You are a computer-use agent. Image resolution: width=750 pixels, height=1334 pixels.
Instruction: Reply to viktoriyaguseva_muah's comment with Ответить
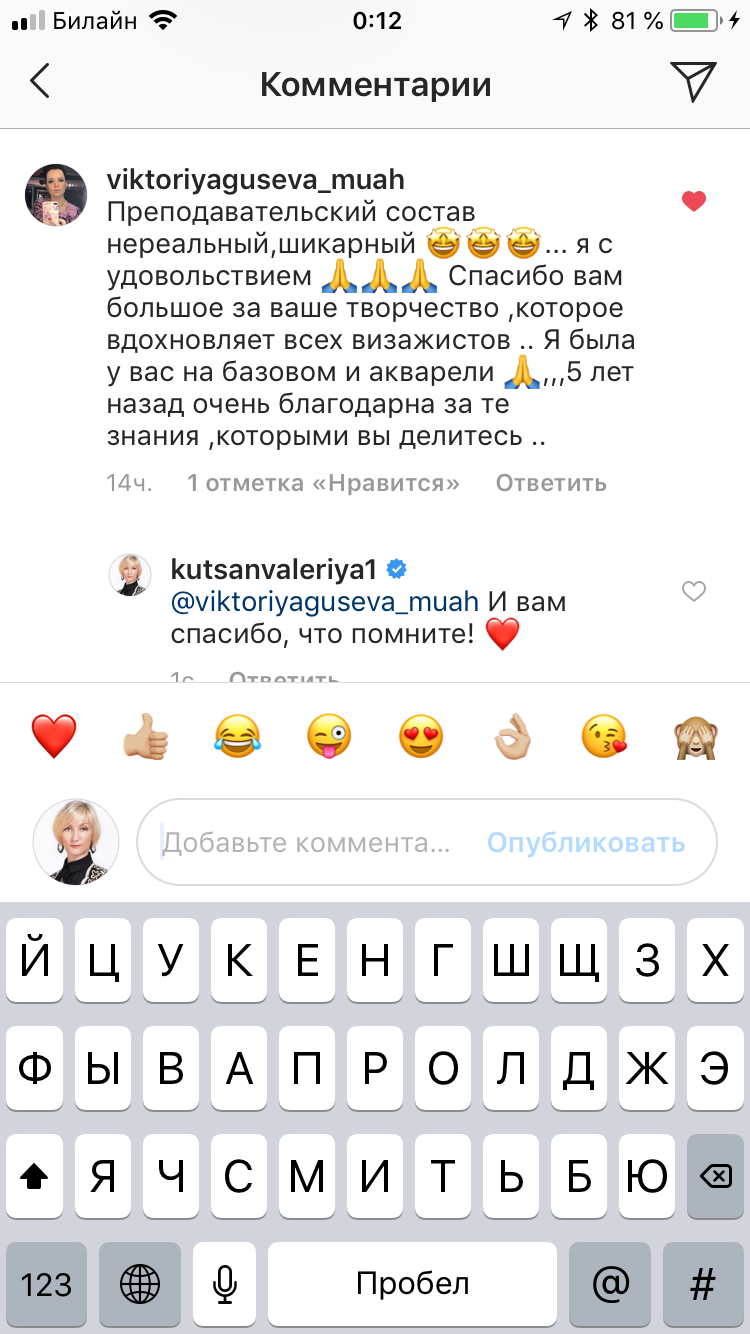[x=551, y=483]
